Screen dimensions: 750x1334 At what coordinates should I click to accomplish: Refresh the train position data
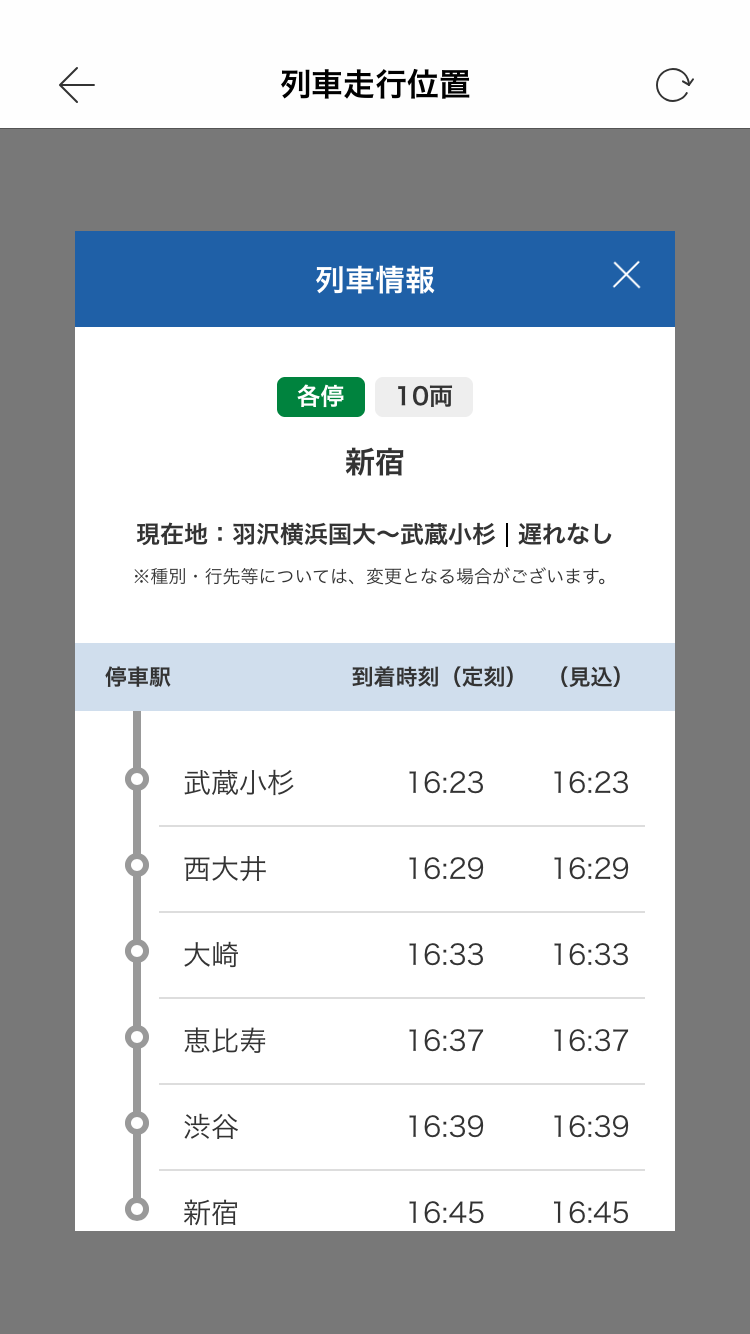coord(674,85)
